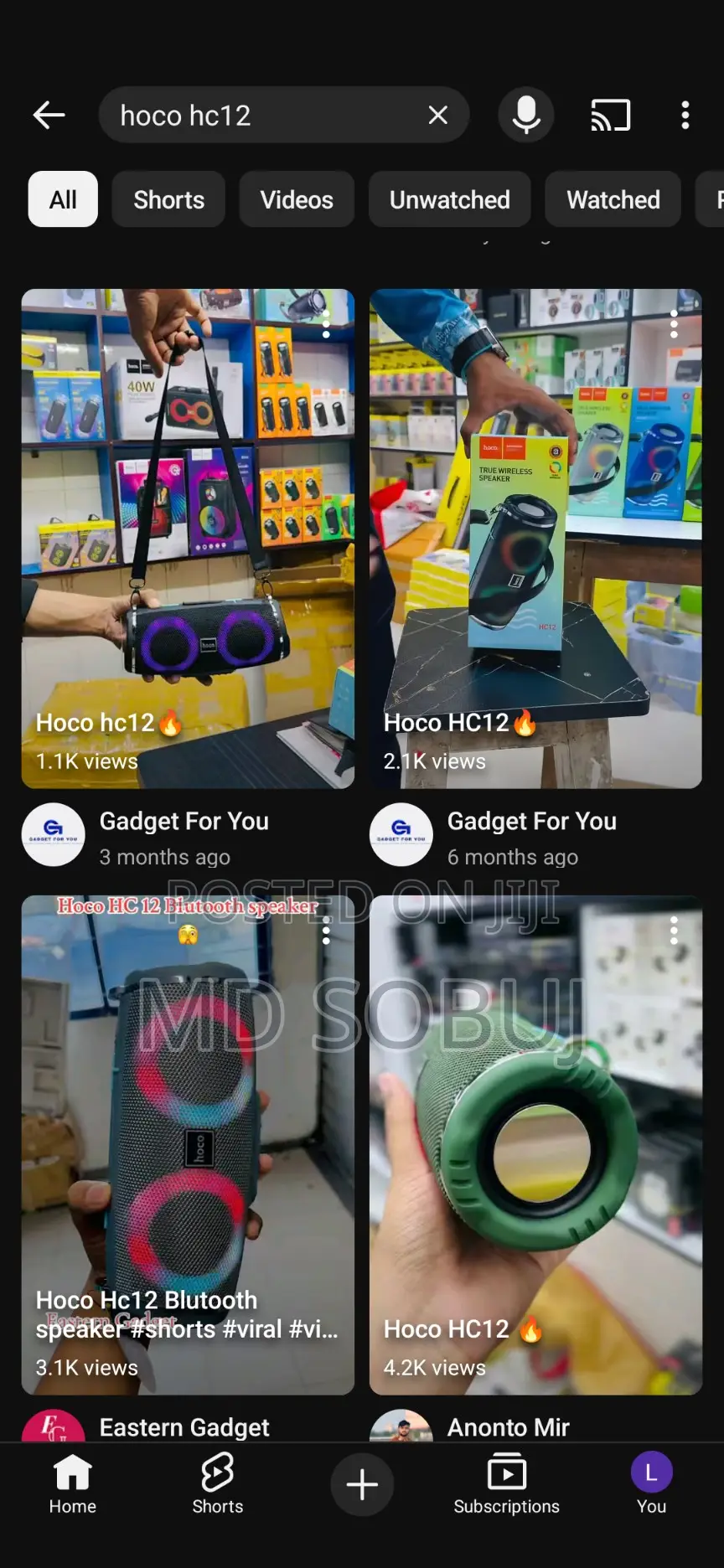This screenshot has height=1568, width=724.
Task: Open the top bar overflow menu
Action: pyautogui.click(x=685, y=115)
